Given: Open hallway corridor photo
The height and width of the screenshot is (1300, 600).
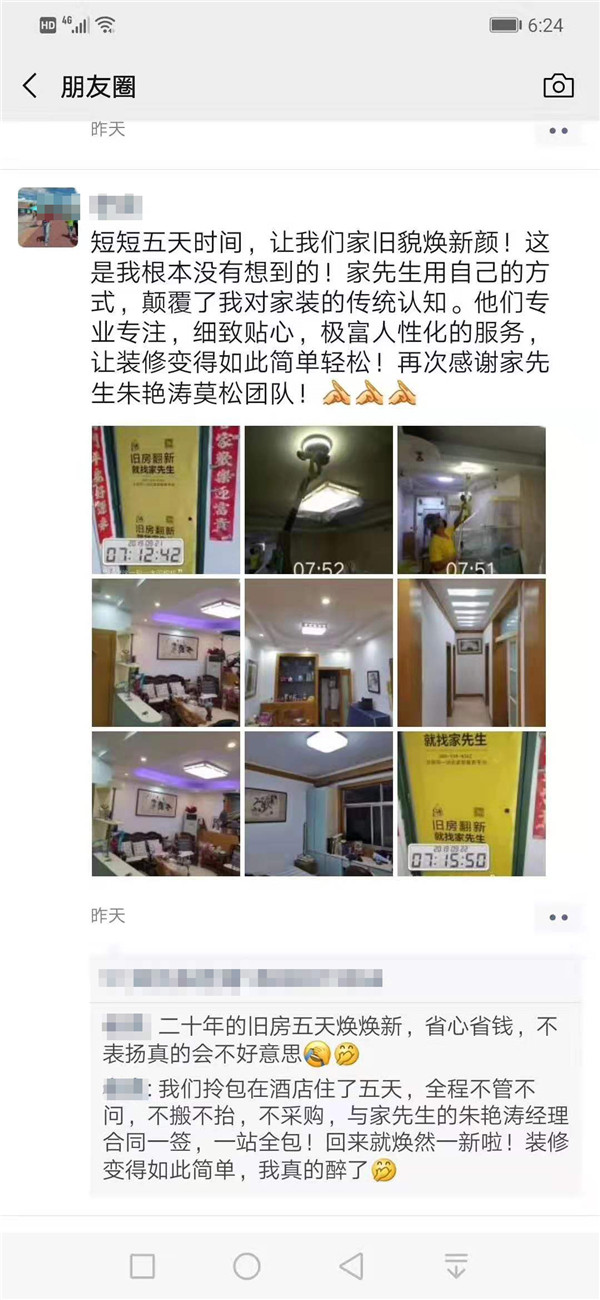Looking at the screenshot, I should coord(471,652).
